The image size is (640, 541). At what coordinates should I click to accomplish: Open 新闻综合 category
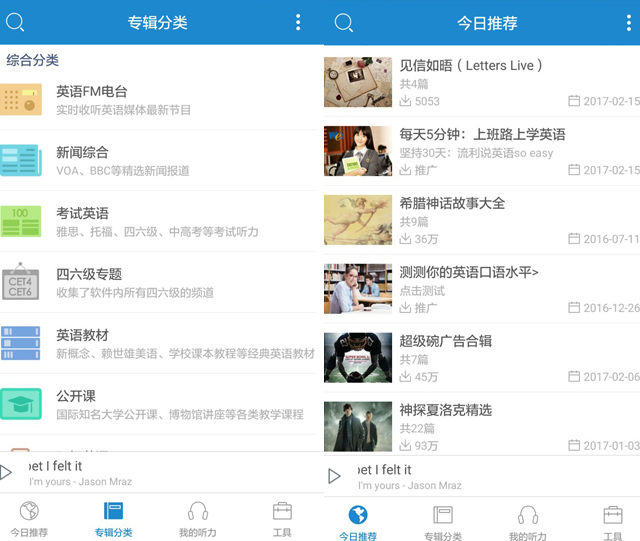coord(160,161)
